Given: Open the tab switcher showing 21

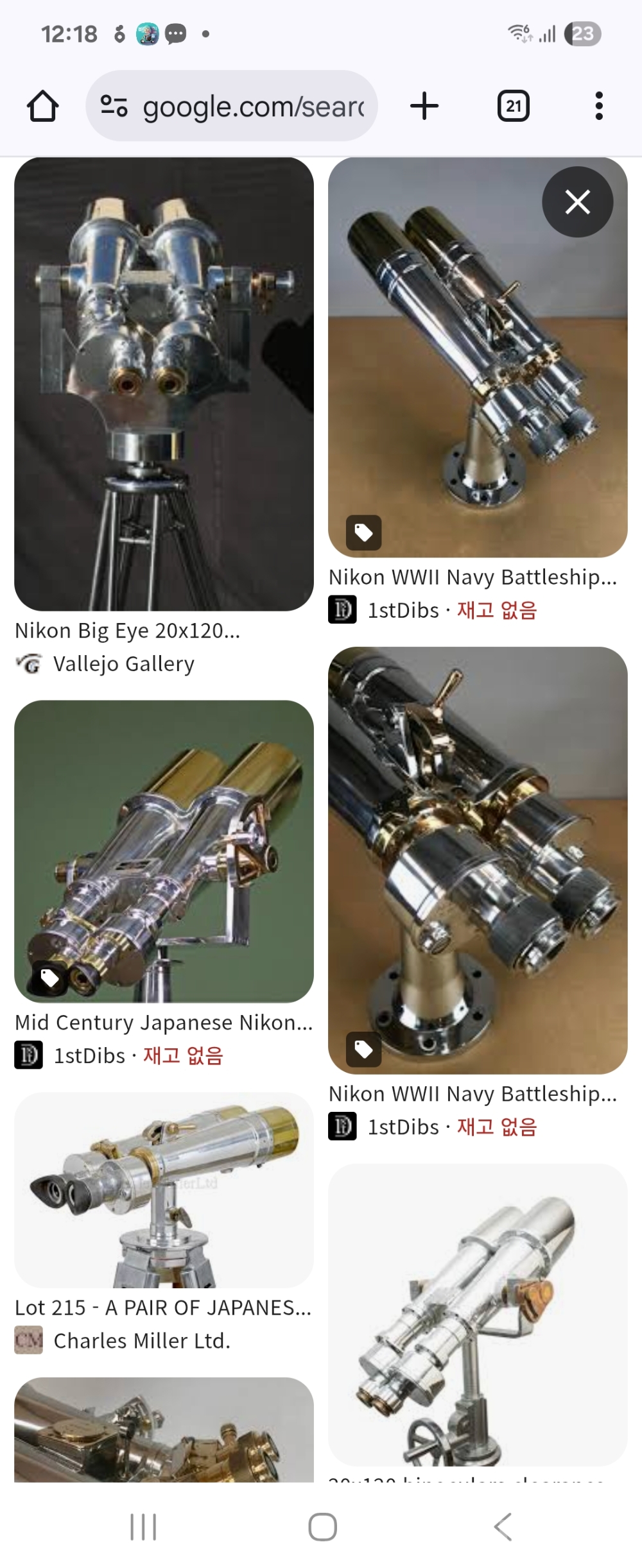Looking at the screenshot, I should [513, 106].
